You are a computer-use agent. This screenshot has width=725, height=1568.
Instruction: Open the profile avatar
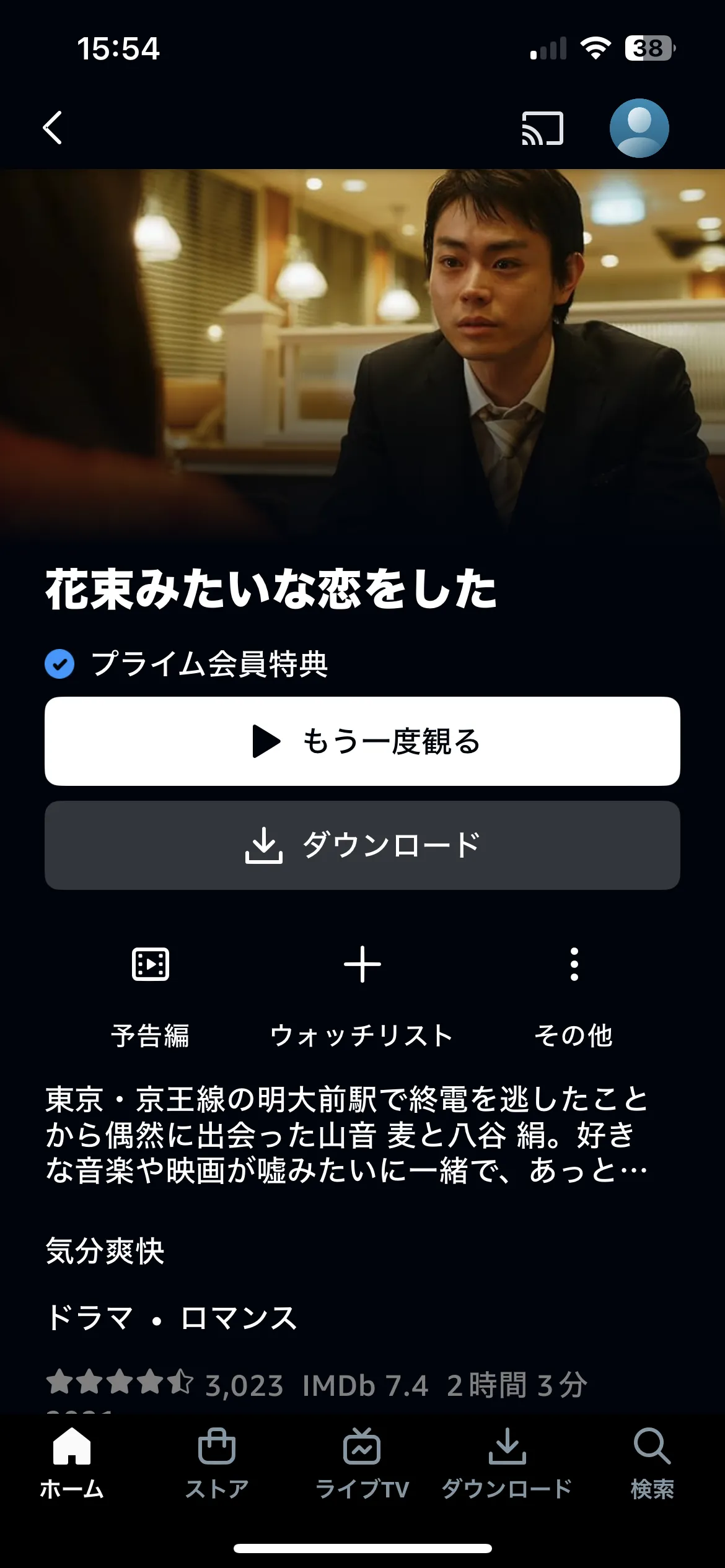pos(639,128)
